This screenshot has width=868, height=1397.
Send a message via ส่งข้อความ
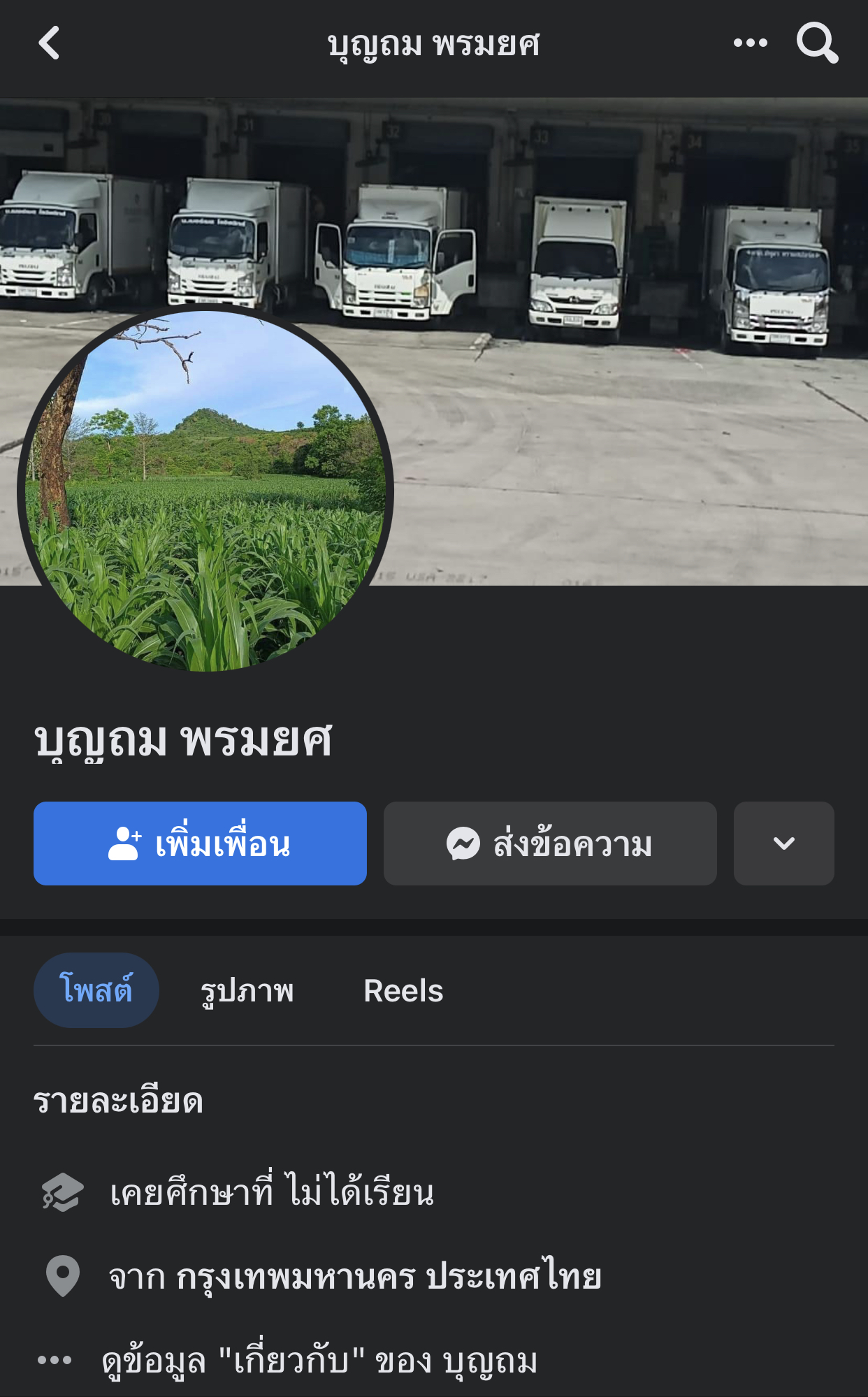550,844
